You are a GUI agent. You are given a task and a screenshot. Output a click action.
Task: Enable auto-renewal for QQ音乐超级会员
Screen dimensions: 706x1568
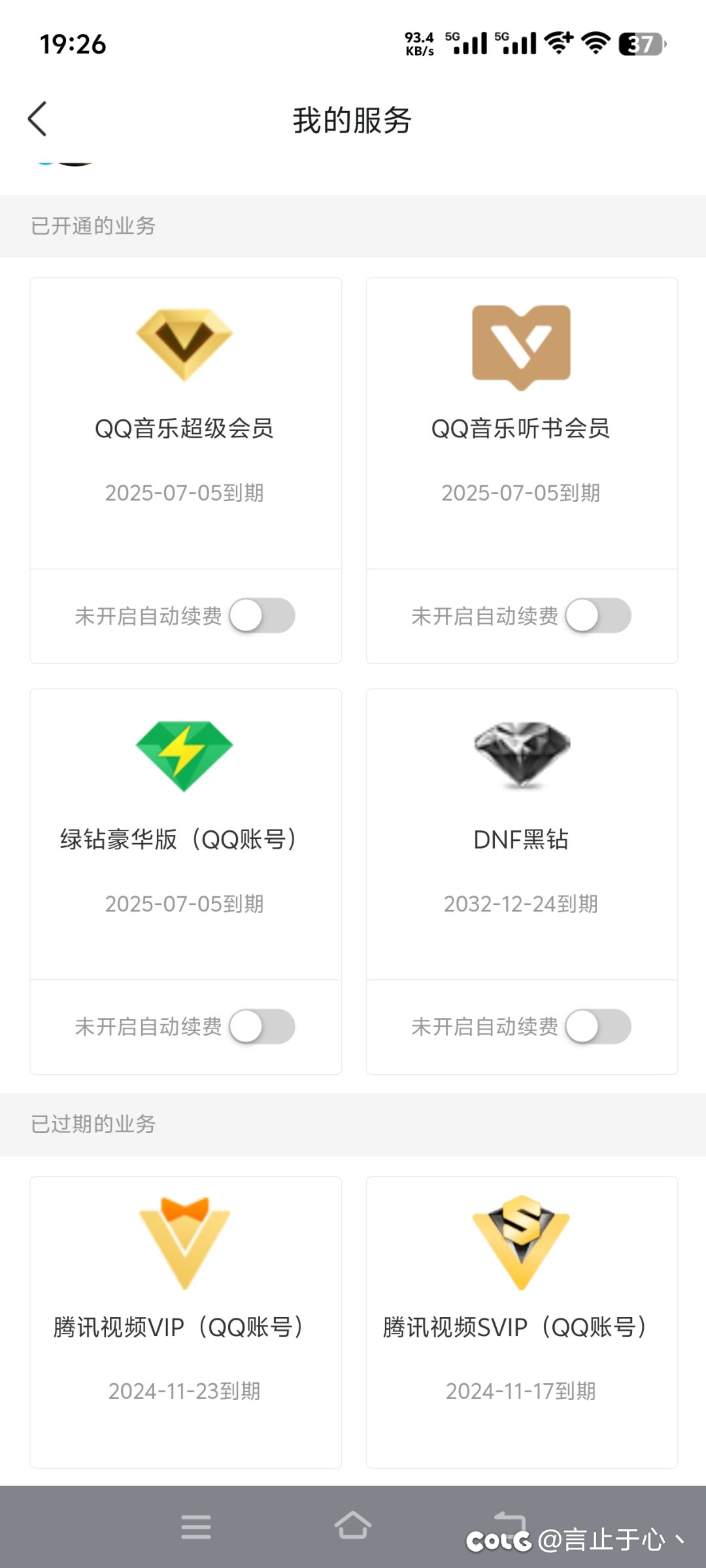click(262, 615)
